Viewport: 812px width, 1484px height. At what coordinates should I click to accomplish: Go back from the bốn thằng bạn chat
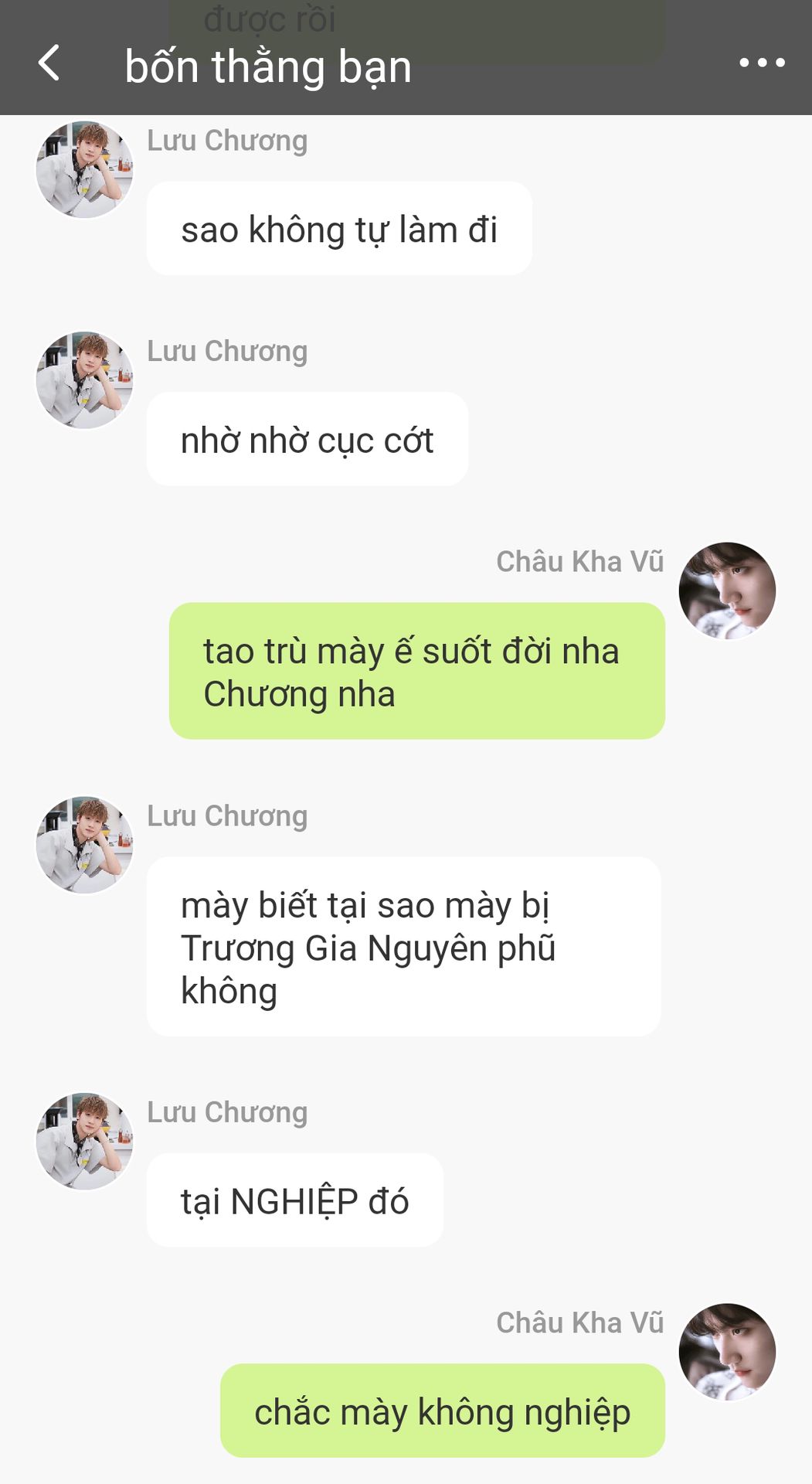(x=49, y=63)
